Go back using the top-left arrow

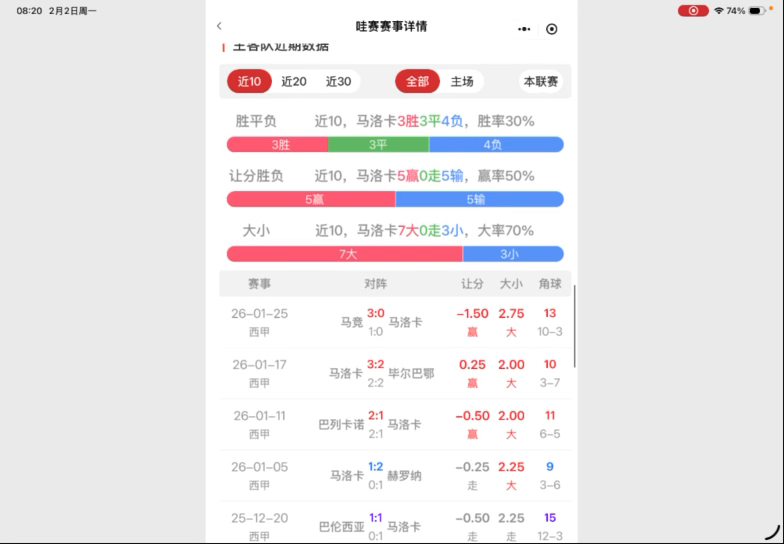point(220,27)
